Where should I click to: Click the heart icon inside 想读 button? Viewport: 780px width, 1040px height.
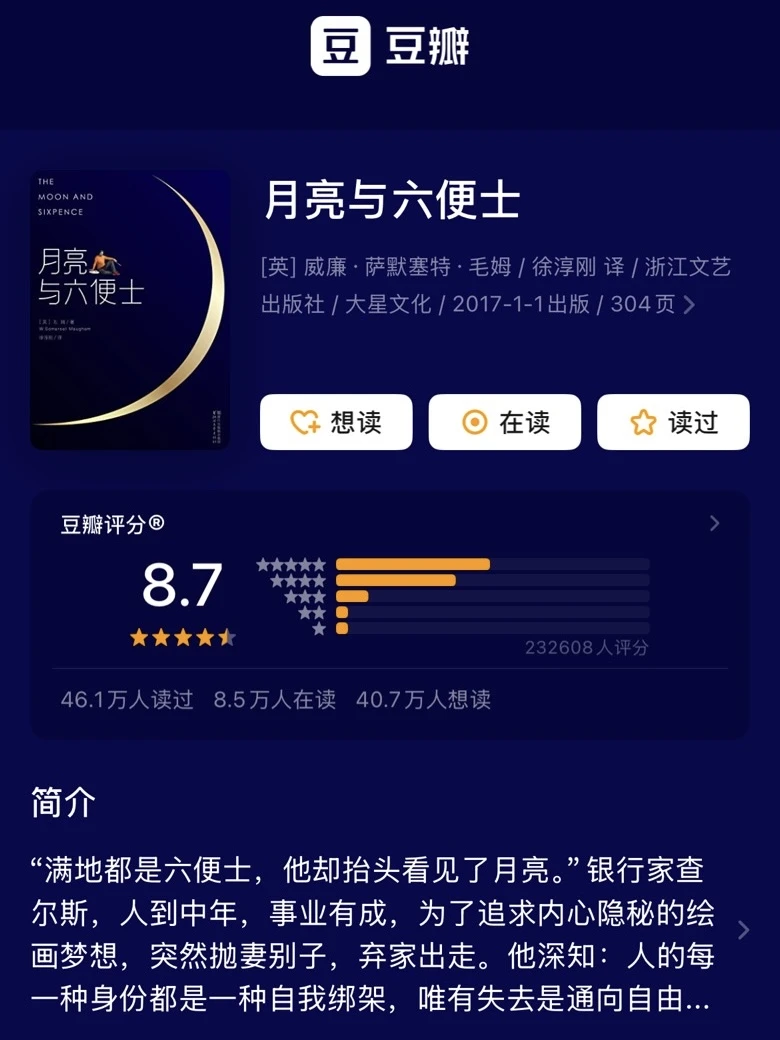pos(304,422)
